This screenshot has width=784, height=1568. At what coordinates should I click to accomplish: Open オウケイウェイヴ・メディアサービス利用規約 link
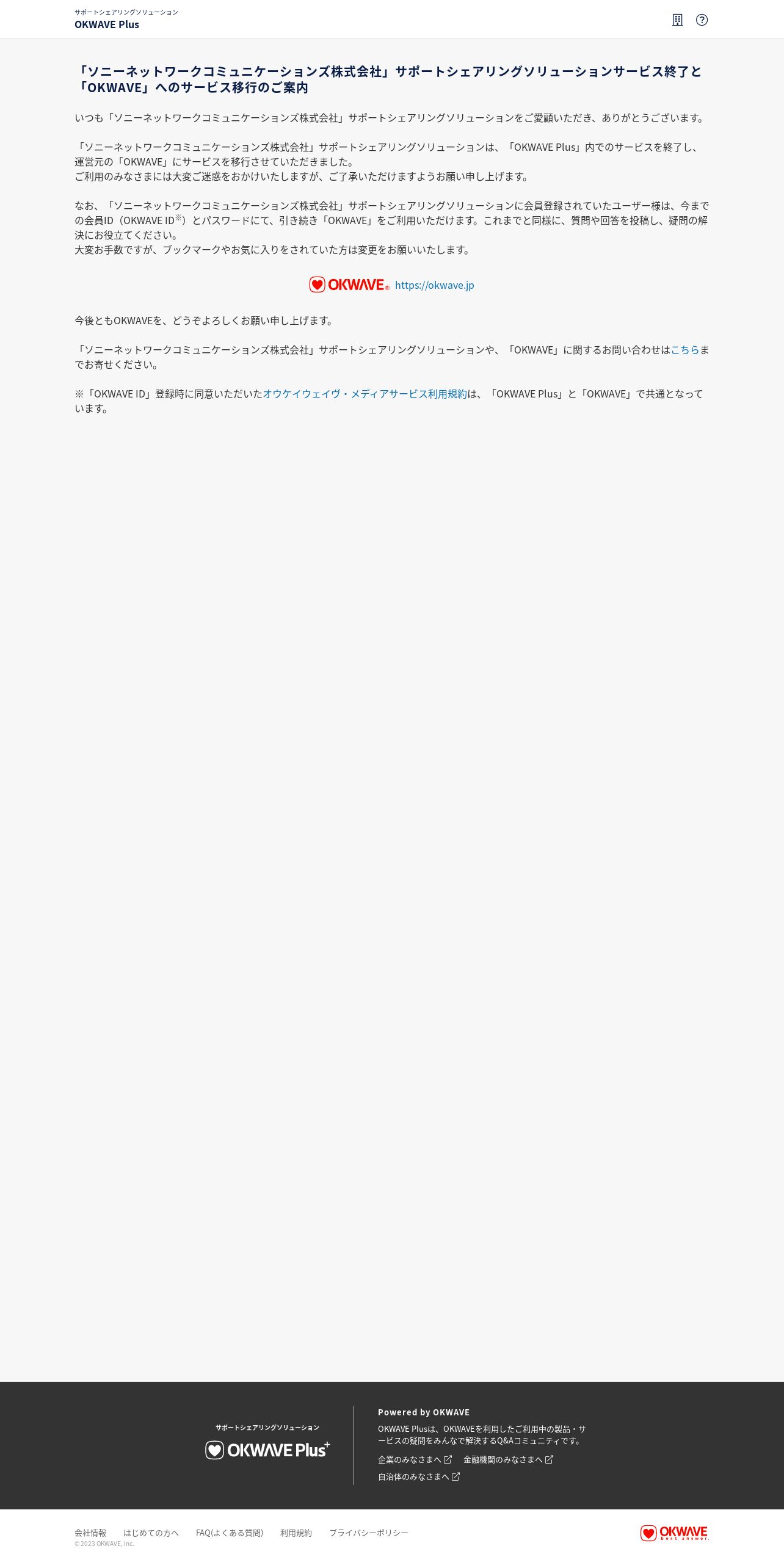[x=365, y=394]
